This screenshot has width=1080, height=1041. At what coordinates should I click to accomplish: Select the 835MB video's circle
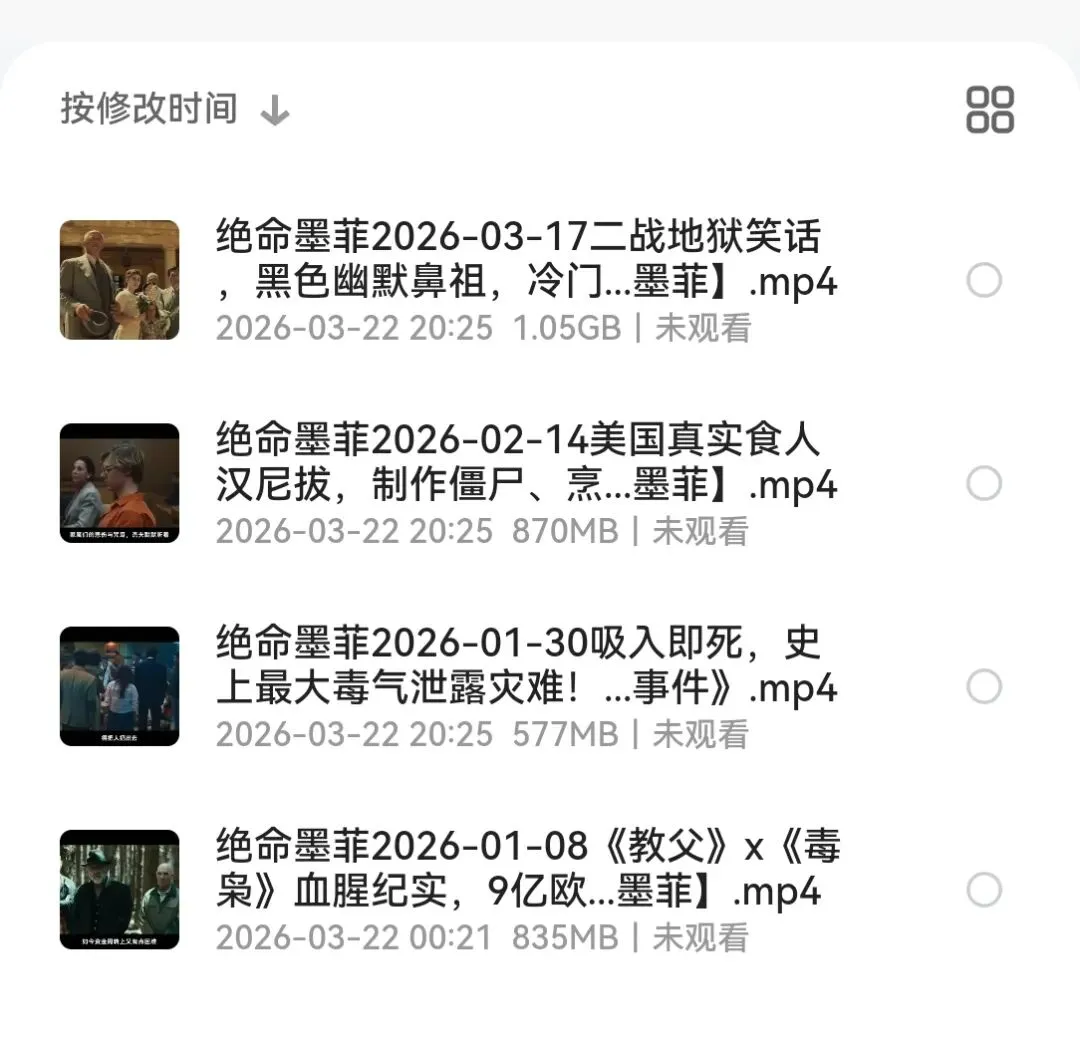984,890
